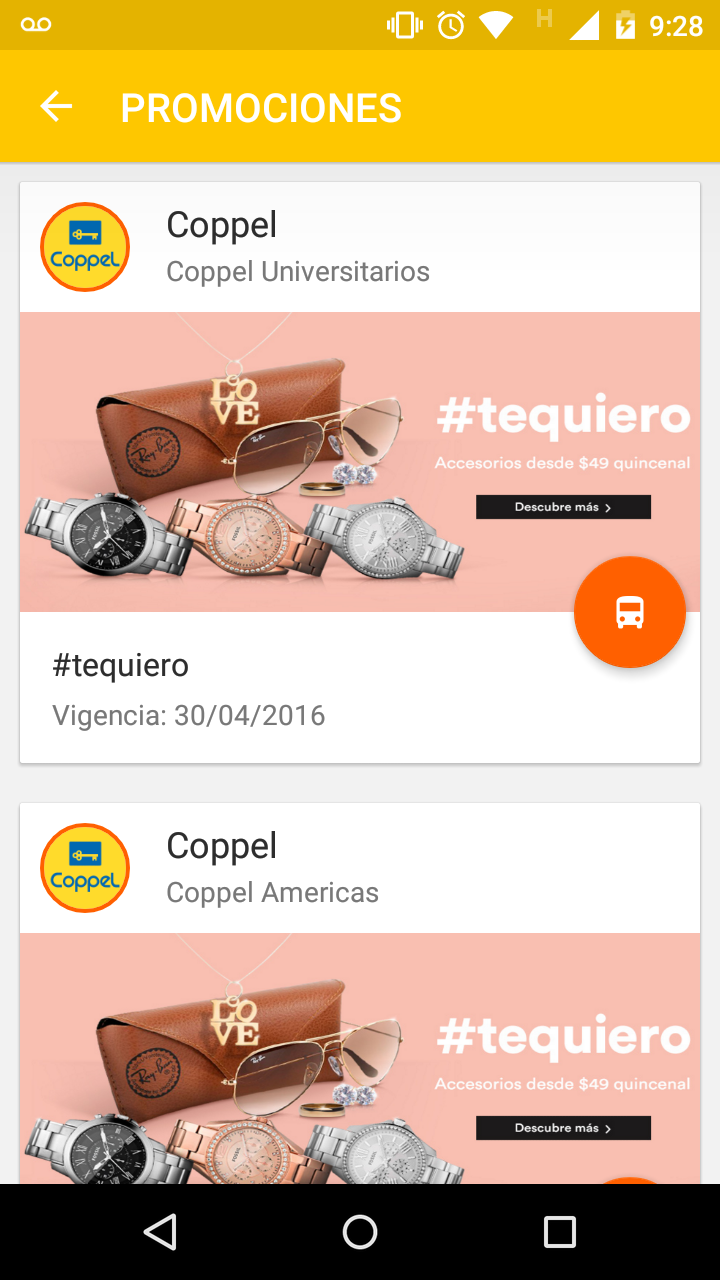Go back using the toolbar arrow
This screenshot has height=1280, width=720.
click(56, 107)
